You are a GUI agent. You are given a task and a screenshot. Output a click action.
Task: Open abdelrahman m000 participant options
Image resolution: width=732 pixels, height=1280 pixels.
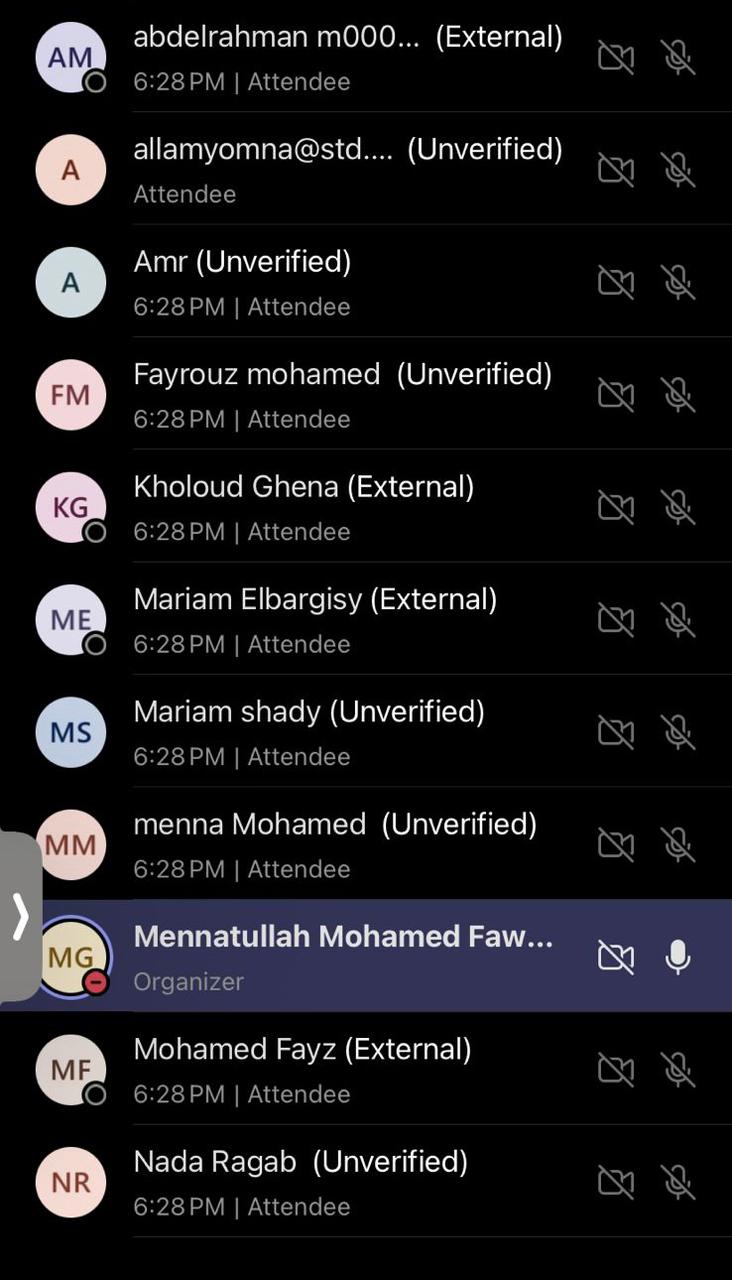pyautogui.click(x=347, y=57)
